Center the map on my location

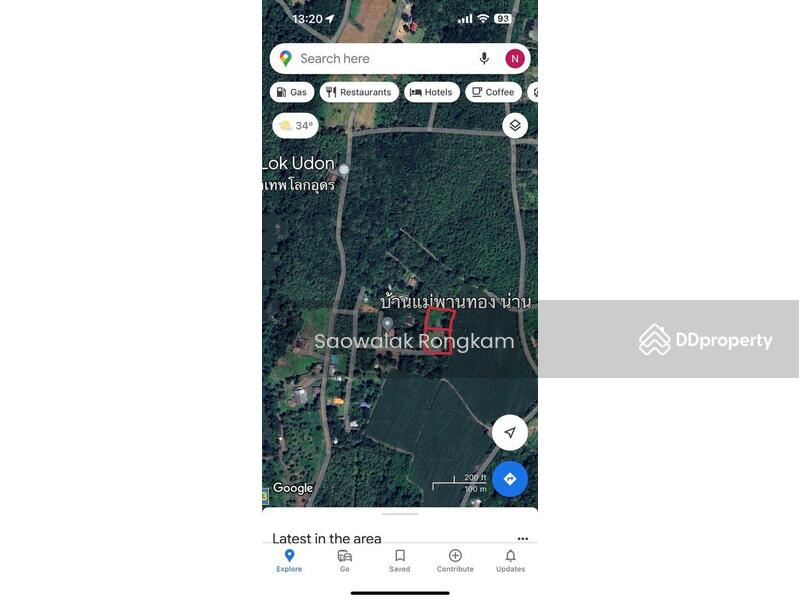[510, 433]
